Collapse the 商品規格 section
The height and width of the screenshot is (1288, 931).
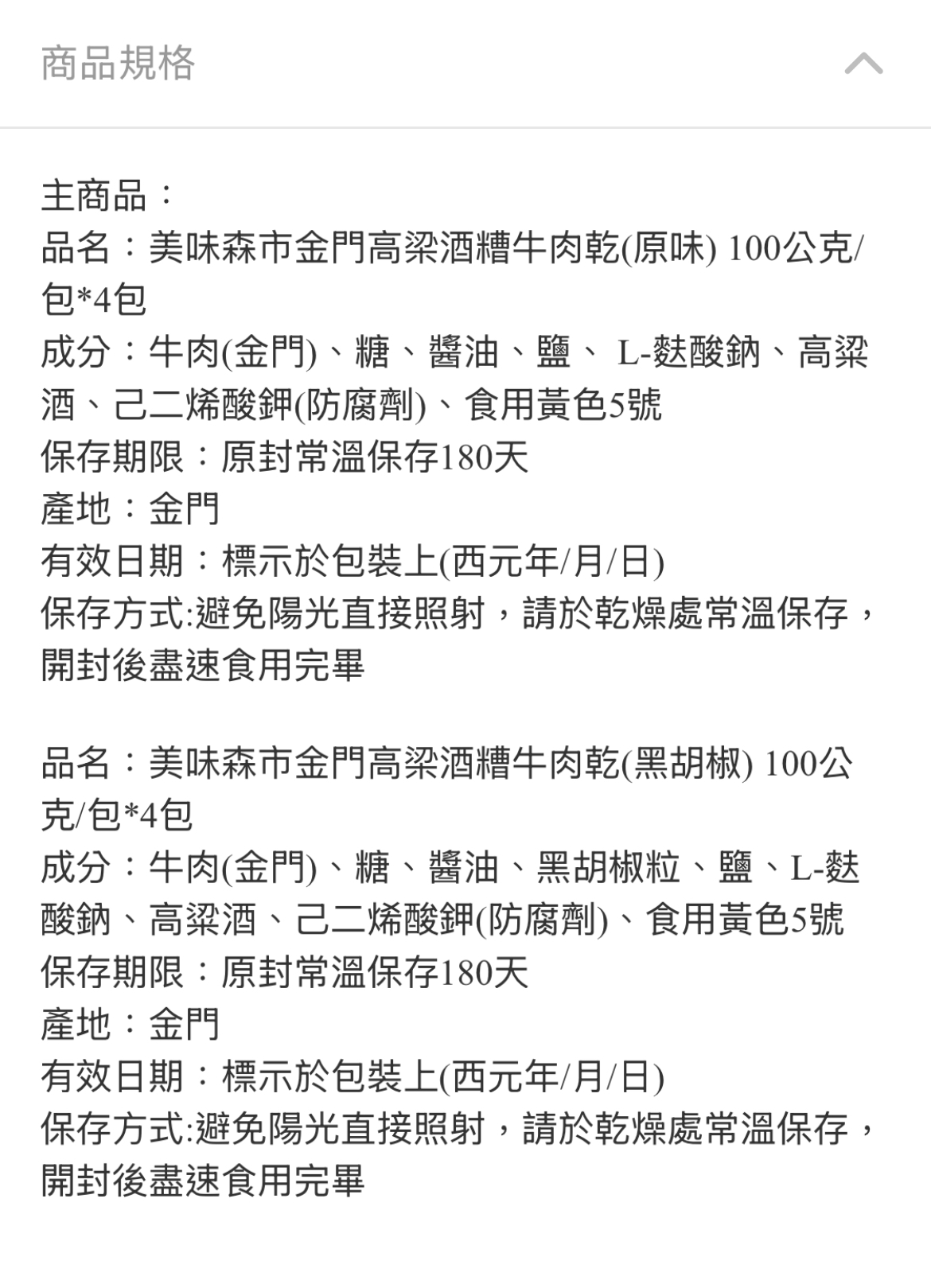(x=863, y=64)
